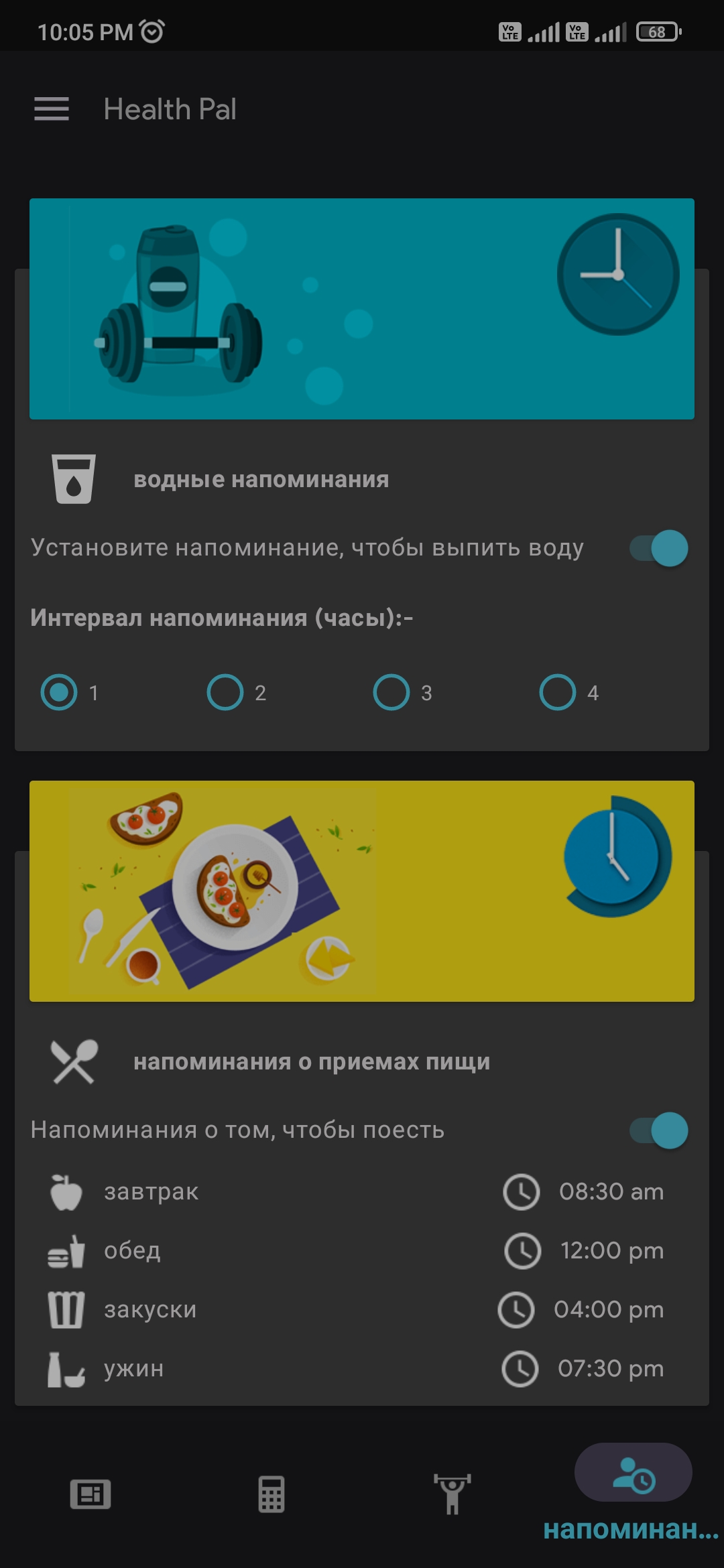Open the напоминания reminders tab

[x=633, y=1494]
